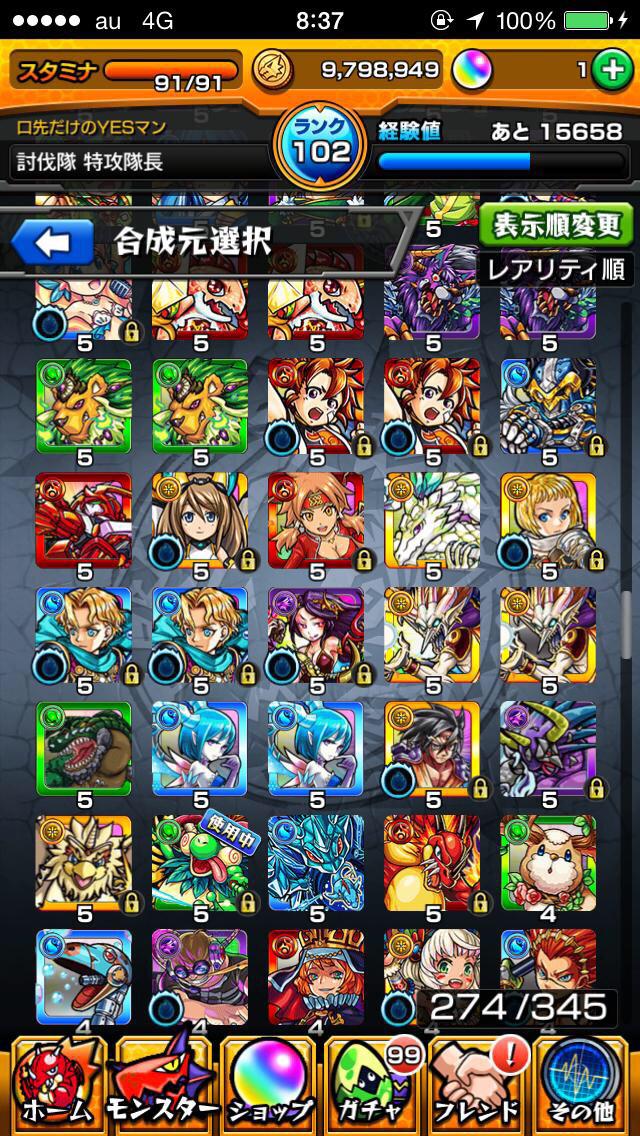Select the red rooster monster
Viewport: 640px width, 1136px height.
pos(432,864)
